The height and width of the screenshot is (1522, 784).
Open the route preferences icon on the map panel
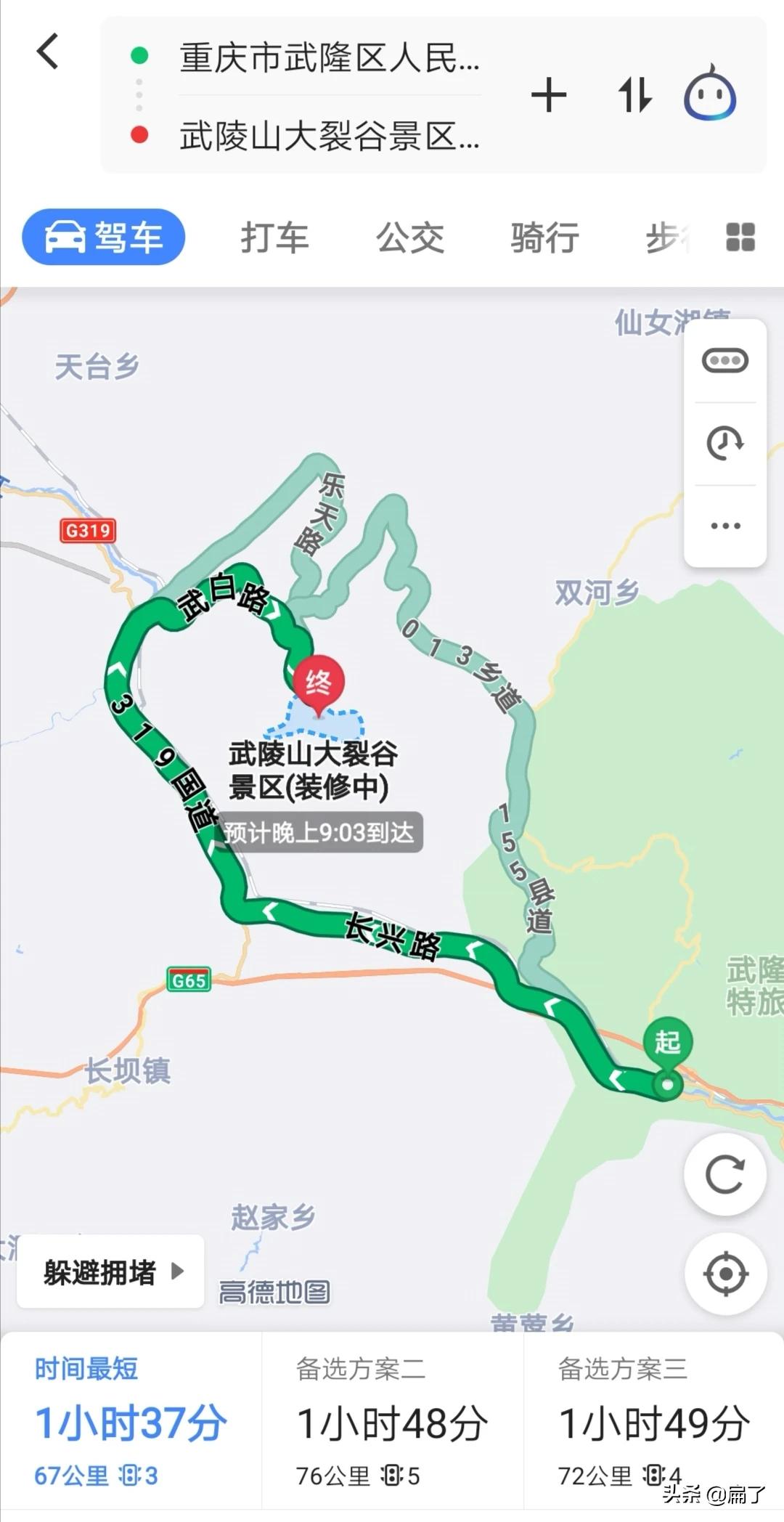pos(725,360)
